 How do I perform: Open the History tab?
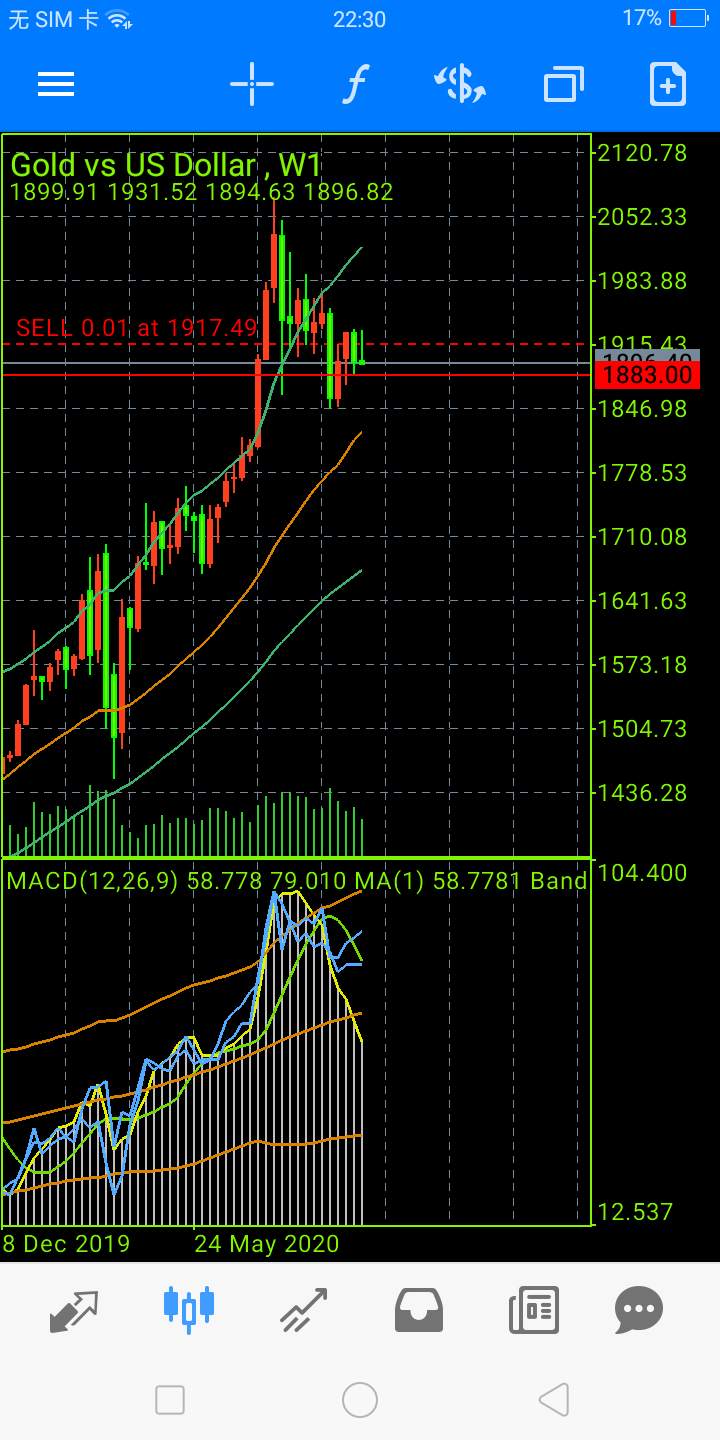pos(419,1309)
